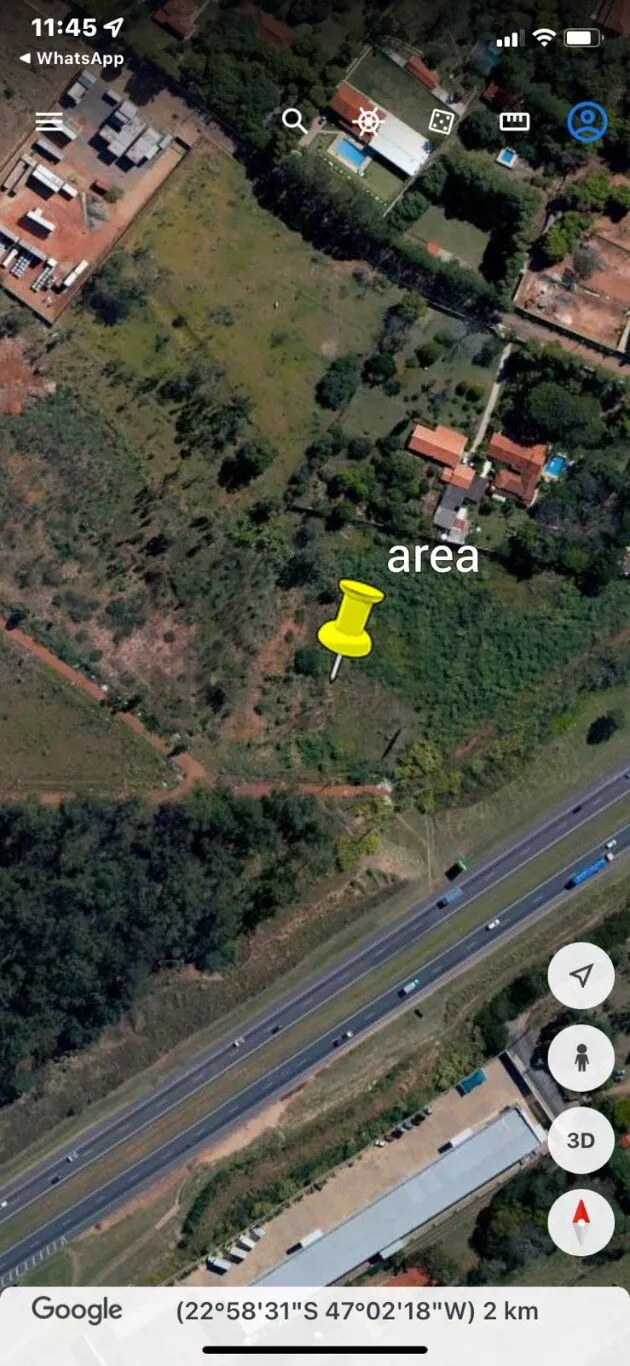Fly to my current location

click(581, 976)
